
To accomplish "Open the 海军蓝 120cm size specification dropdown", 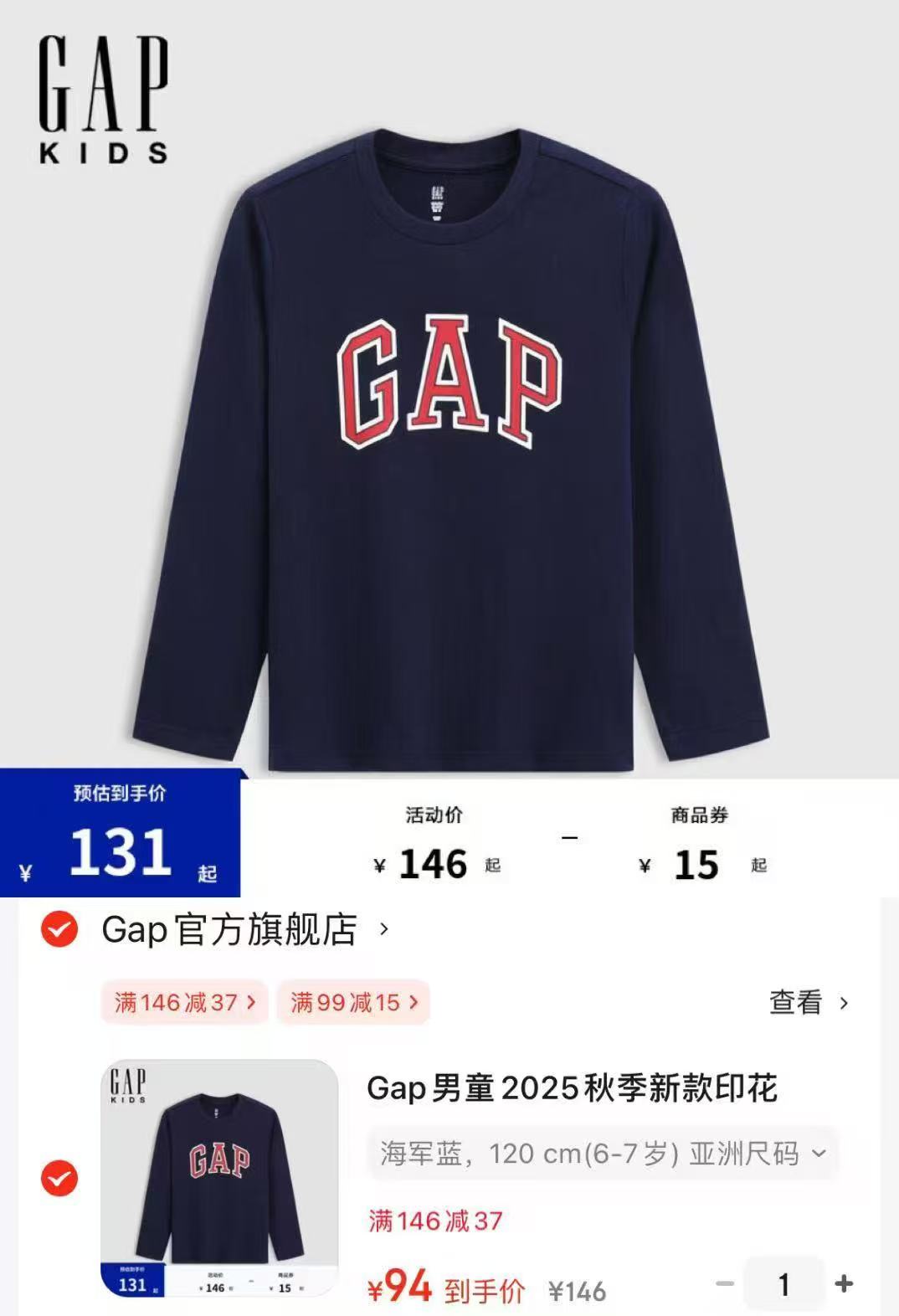I will coord(599,1155).
